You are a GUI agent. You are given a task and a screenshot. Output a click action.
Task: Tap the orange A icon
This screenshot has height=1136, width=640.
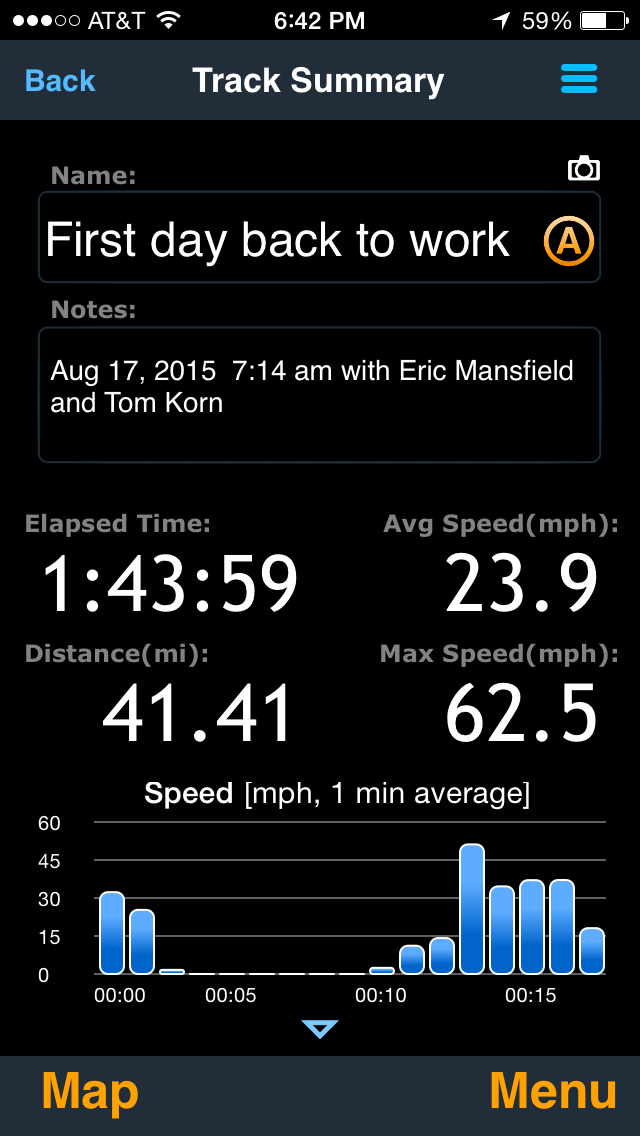(x=568, y=240)
